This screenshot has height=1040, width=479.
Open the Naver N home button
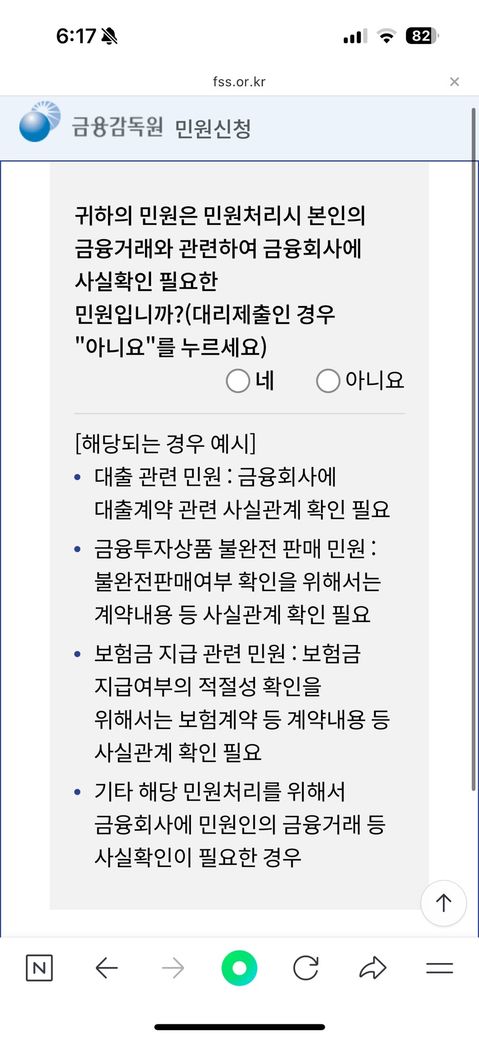click(x=40, y=968)
